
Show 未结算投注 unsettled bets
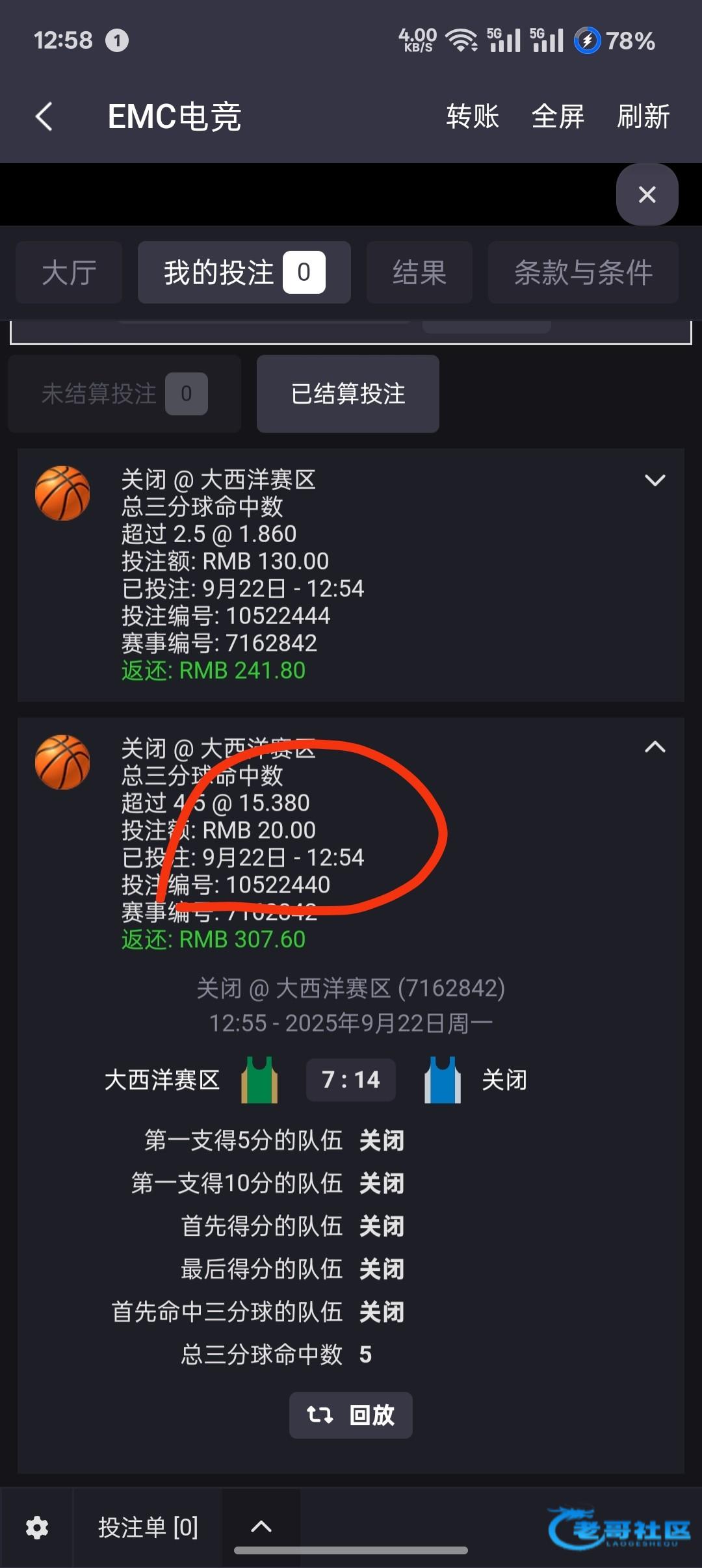(x=125, y=394)
